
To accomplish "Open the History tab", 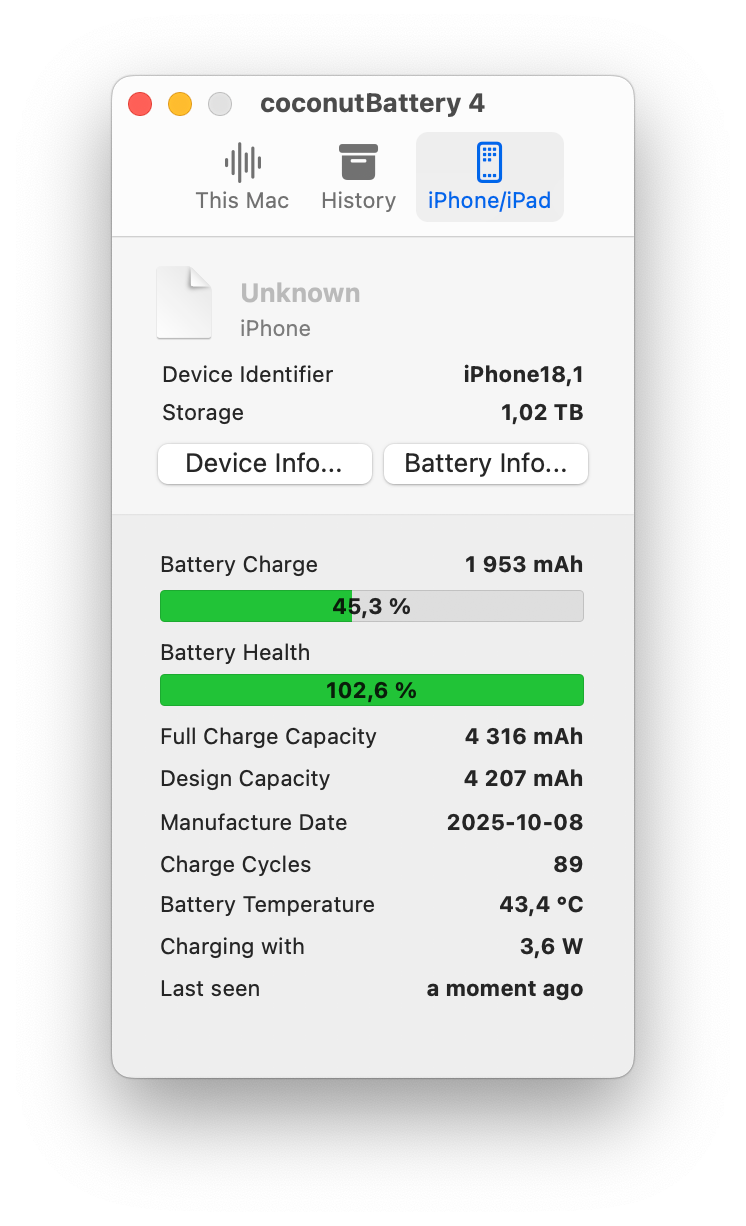I will tap(358, 177).
